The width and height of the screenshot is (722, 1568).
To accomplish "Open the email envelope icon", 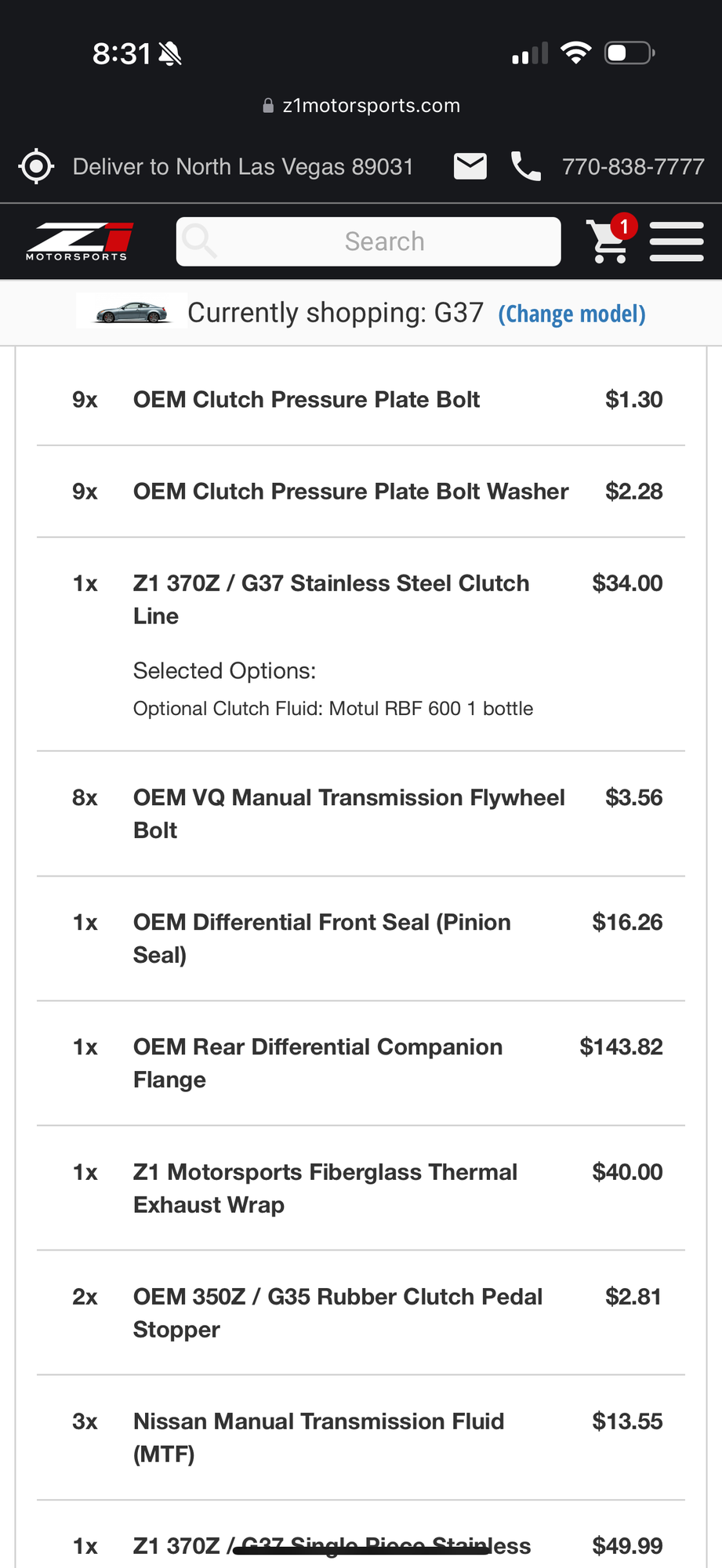I will (x=470, y=166).
